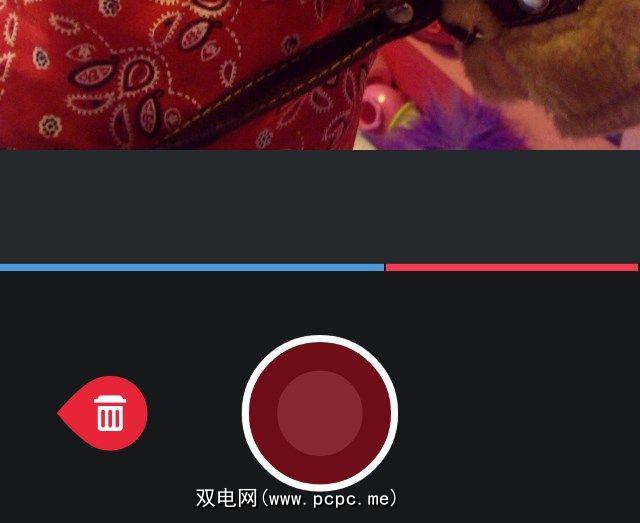This screenshot has width=640, height=523.
Task: Delete the last recorded clip
Action: point(109,412)
